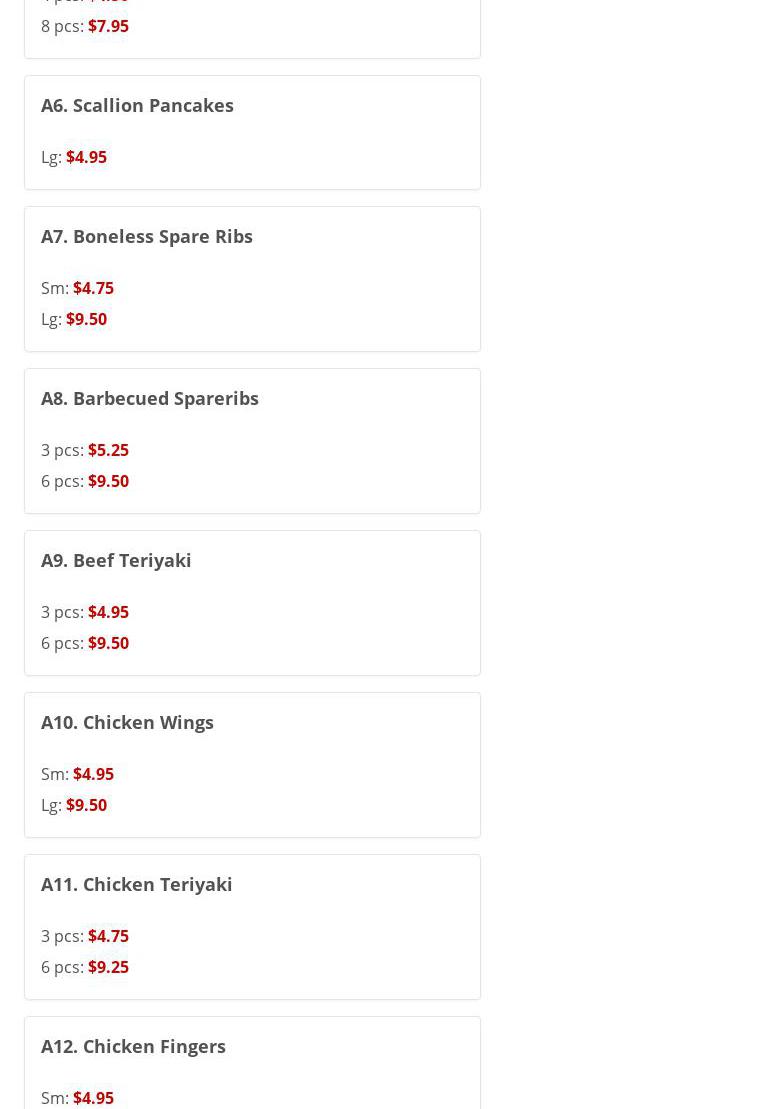Open the A6 Scallion Pancakes item

click(x=137, y=106)
